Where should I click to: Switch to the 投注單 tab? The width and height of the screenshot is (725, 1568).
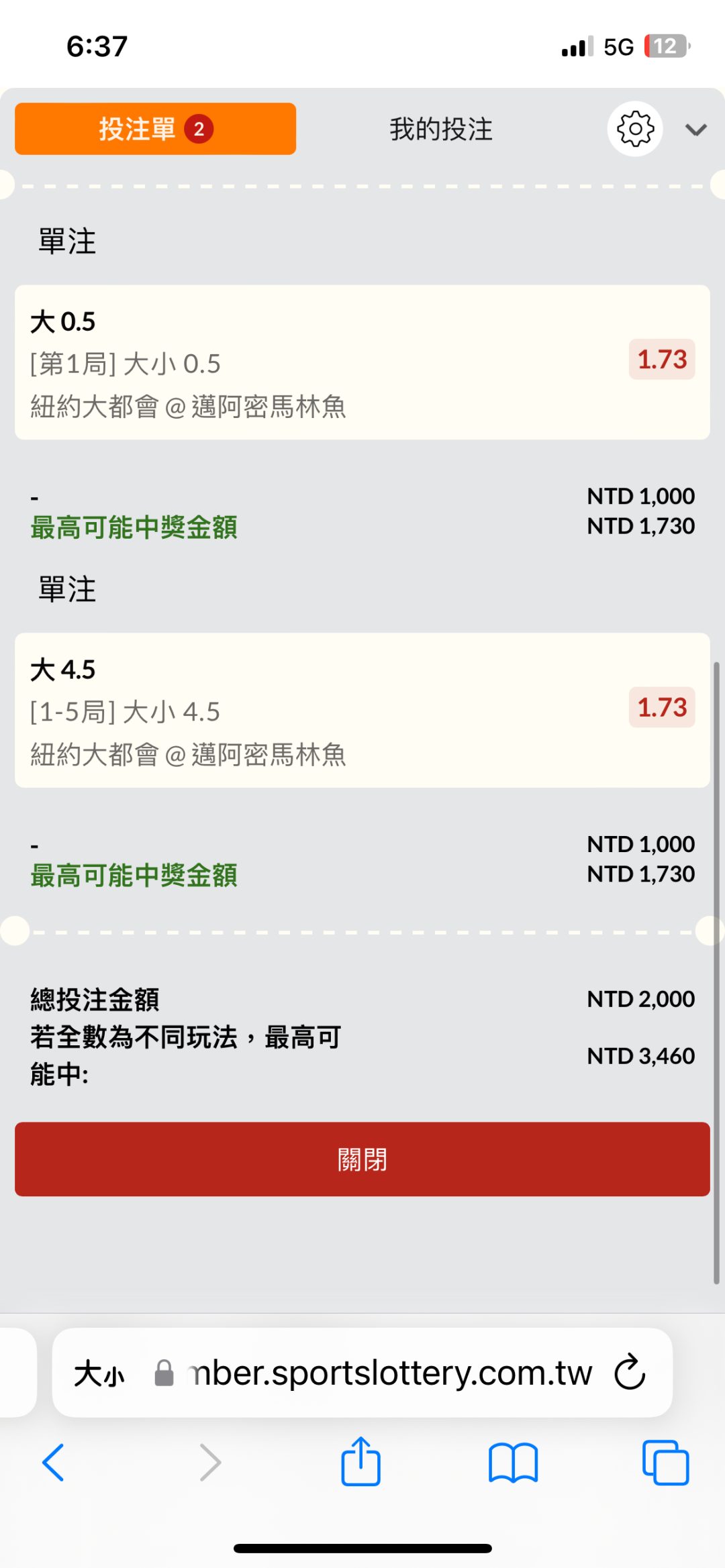point(155,129)
